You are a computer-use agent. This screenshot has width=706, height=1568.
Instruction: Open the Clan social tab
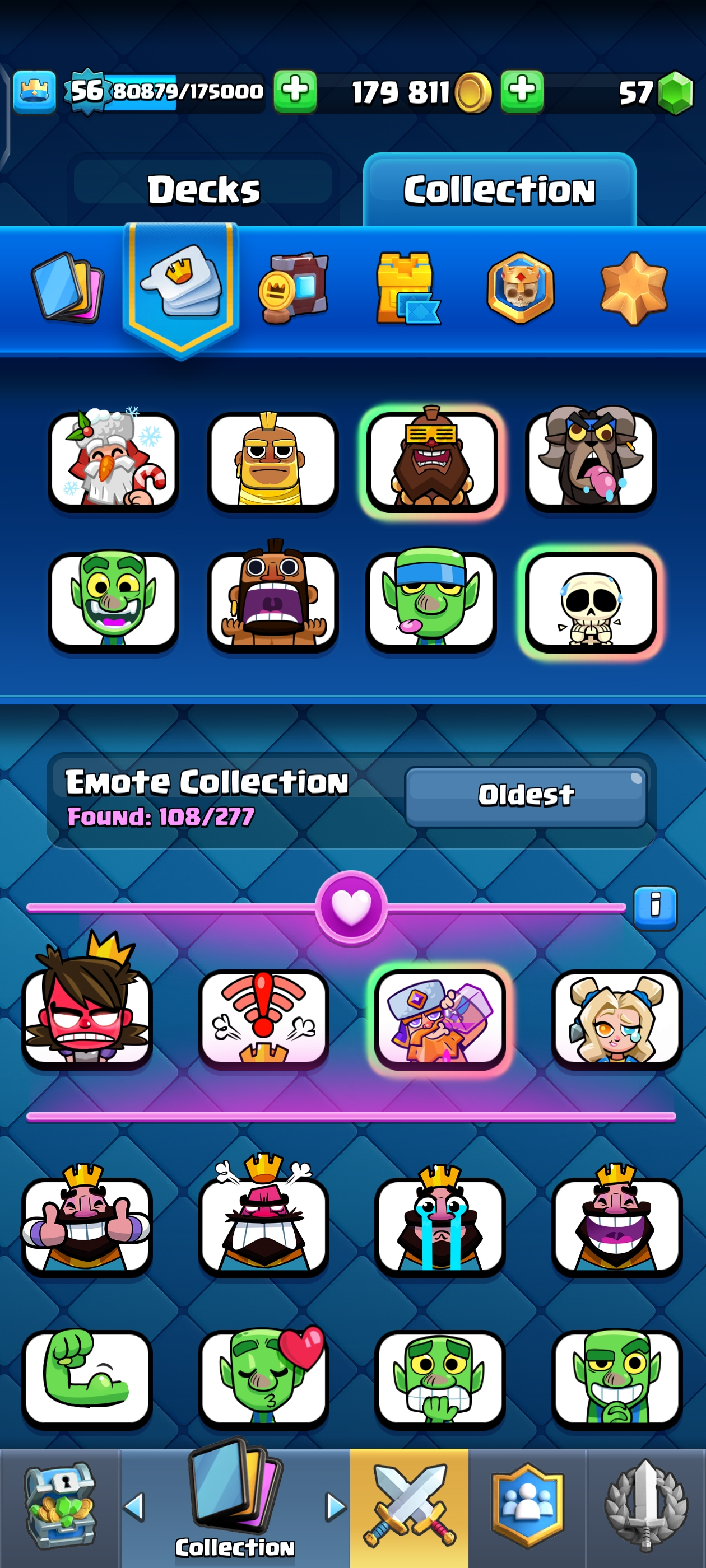[x=527, y=1506]
